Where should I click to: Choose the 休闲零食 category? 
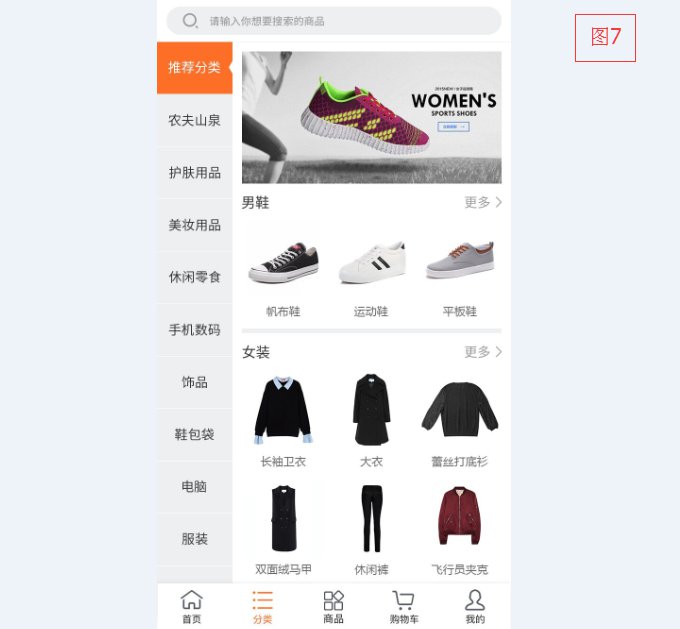(194, 277)
